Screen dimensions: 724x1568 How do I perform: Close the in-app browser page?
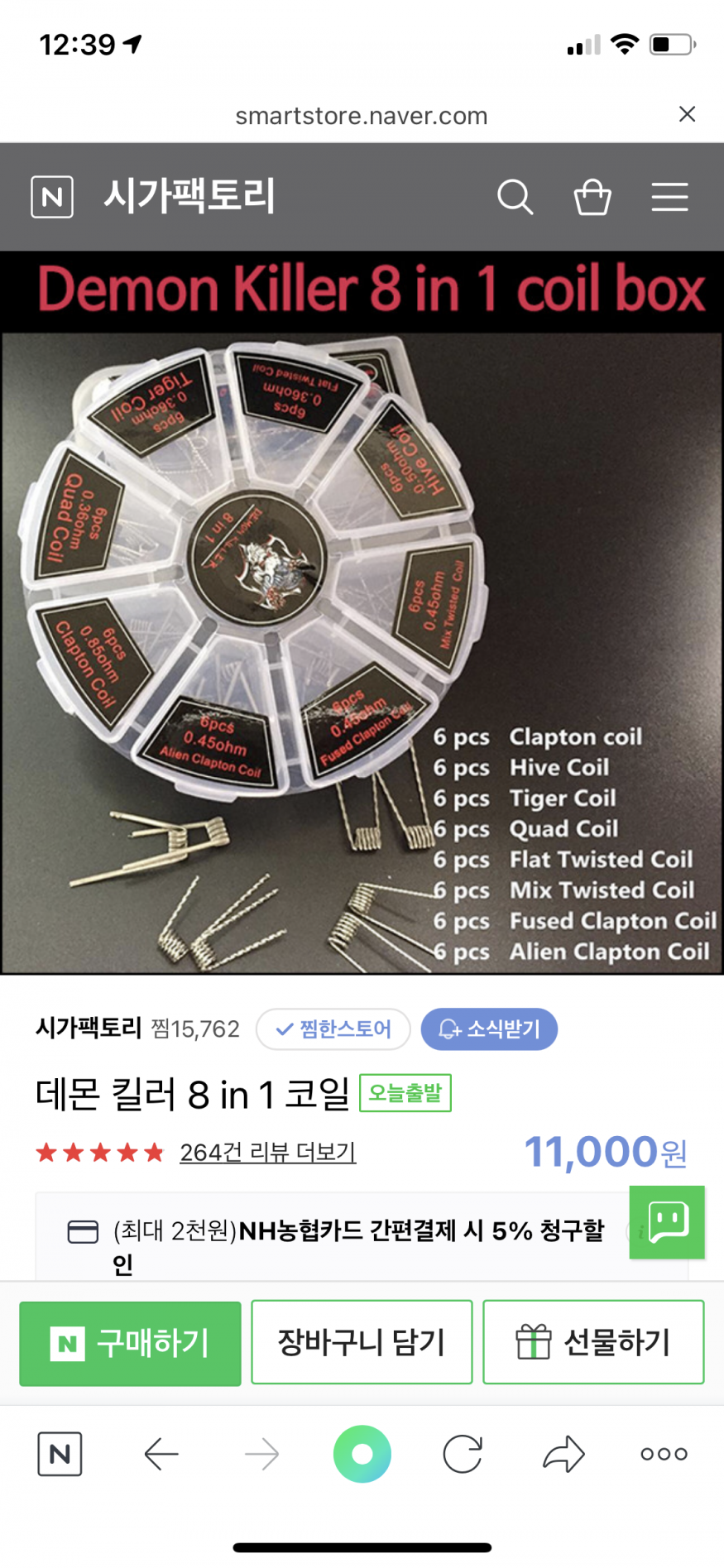tap(687, 114)
